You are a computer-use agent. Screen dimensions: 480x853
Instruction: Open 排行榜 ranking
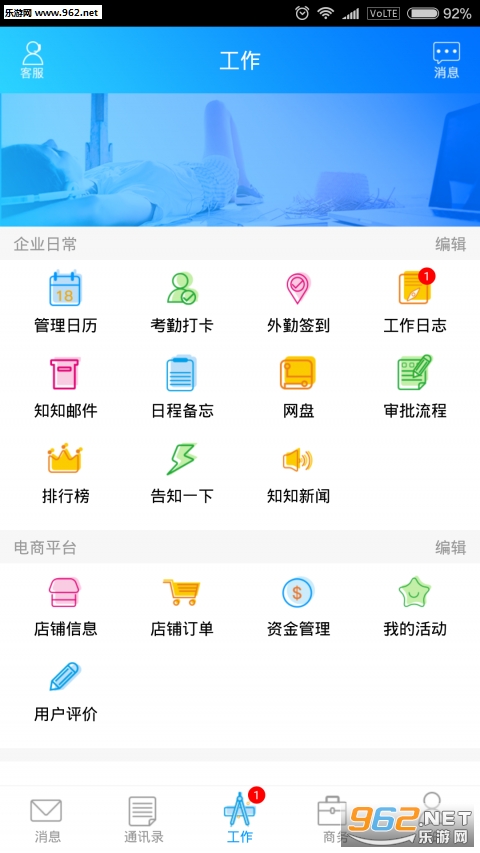pyautogui.click(x=65, y=473)
